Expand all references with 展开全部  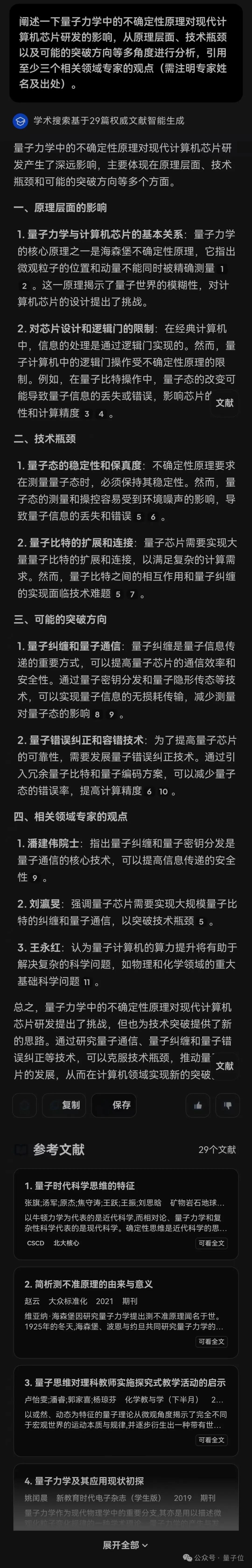tap(125, 1545)
